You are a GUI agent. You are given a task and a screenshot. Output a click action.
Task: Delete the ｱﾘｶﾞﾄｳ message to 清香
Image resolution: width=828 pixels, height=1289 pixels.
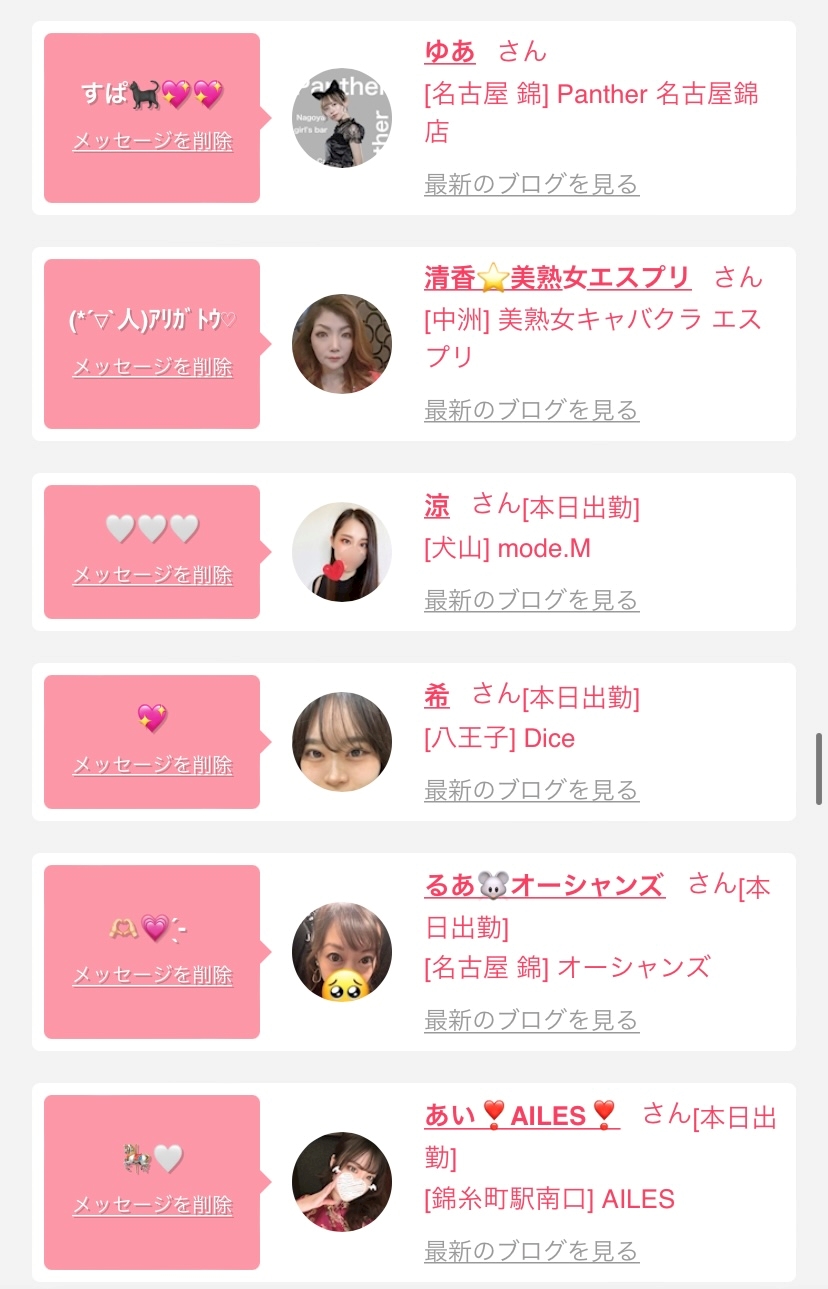pos(152,368)
